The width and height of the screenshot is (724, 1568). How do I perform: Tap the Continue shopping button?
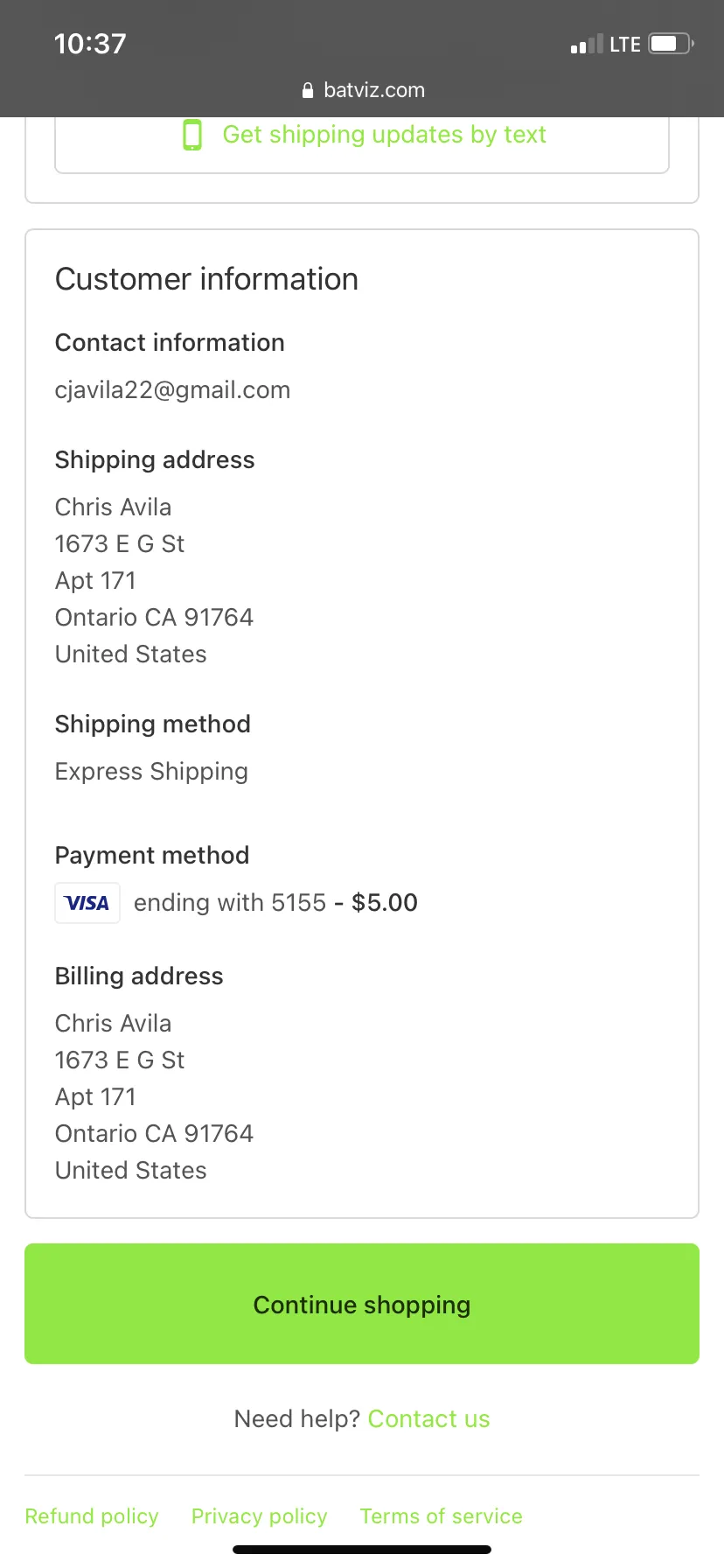point(362,1304)
